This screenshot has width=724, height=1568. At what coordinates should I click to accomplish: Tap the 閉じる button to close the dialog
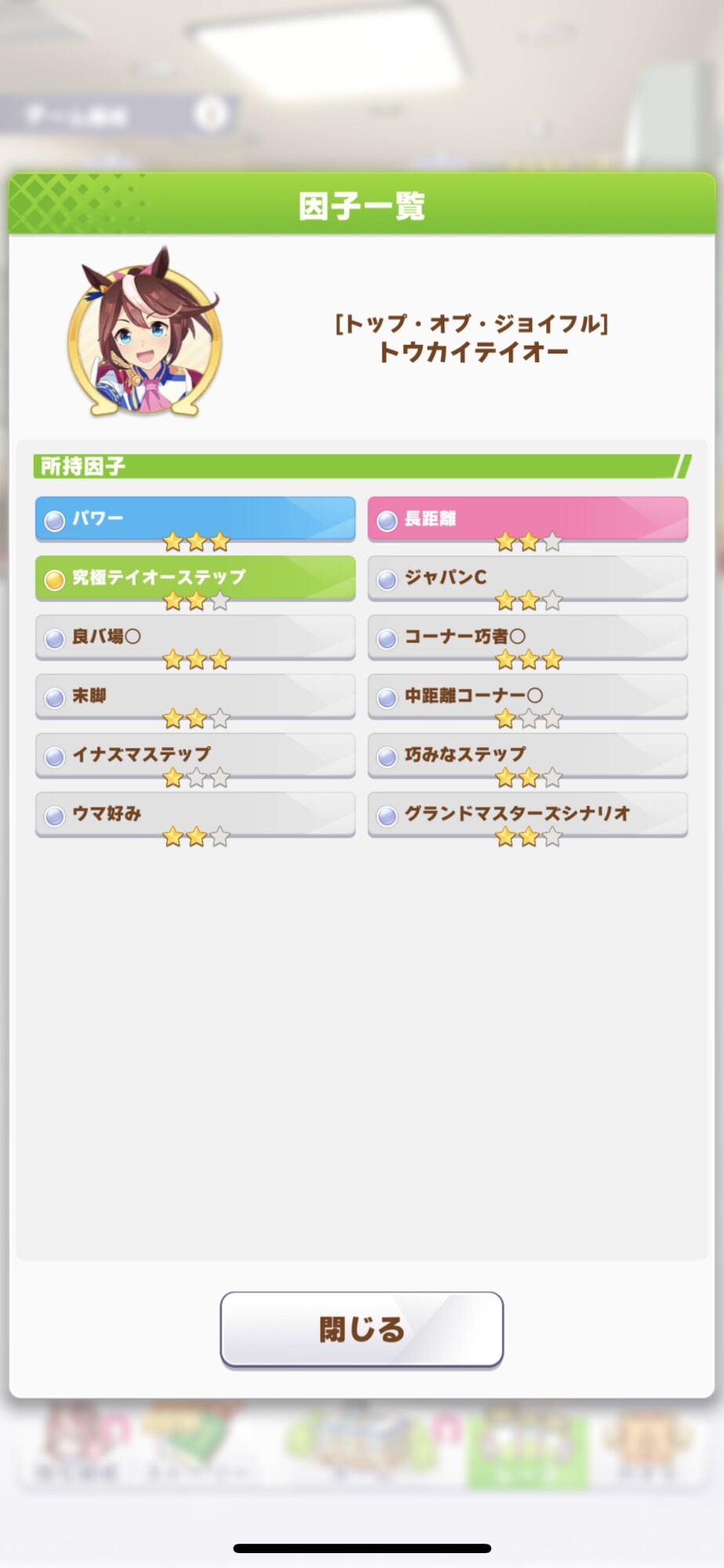(x=361, y=1330)
